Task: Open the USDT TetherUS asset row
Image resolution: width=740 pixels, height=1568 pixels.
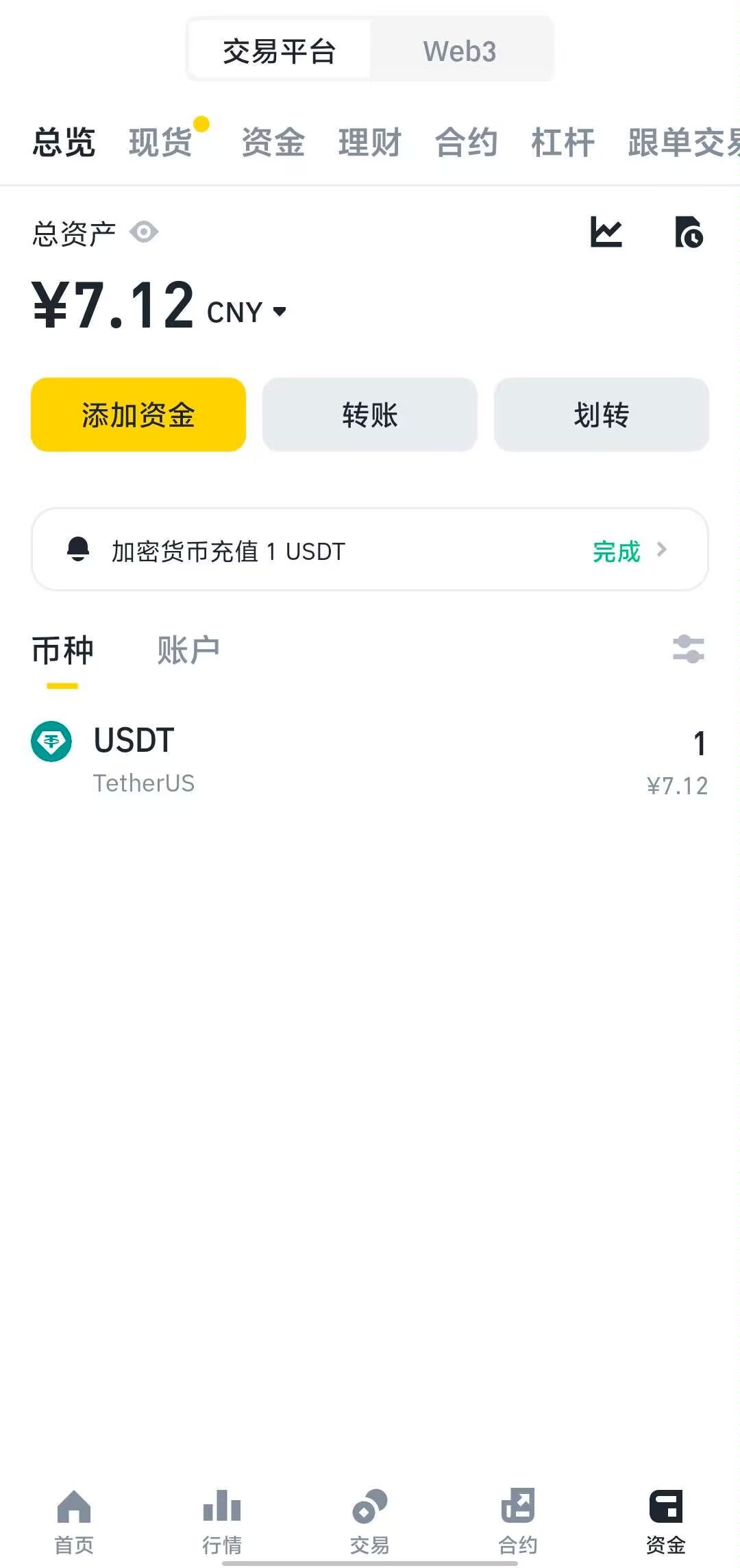Action: (370, 761)
